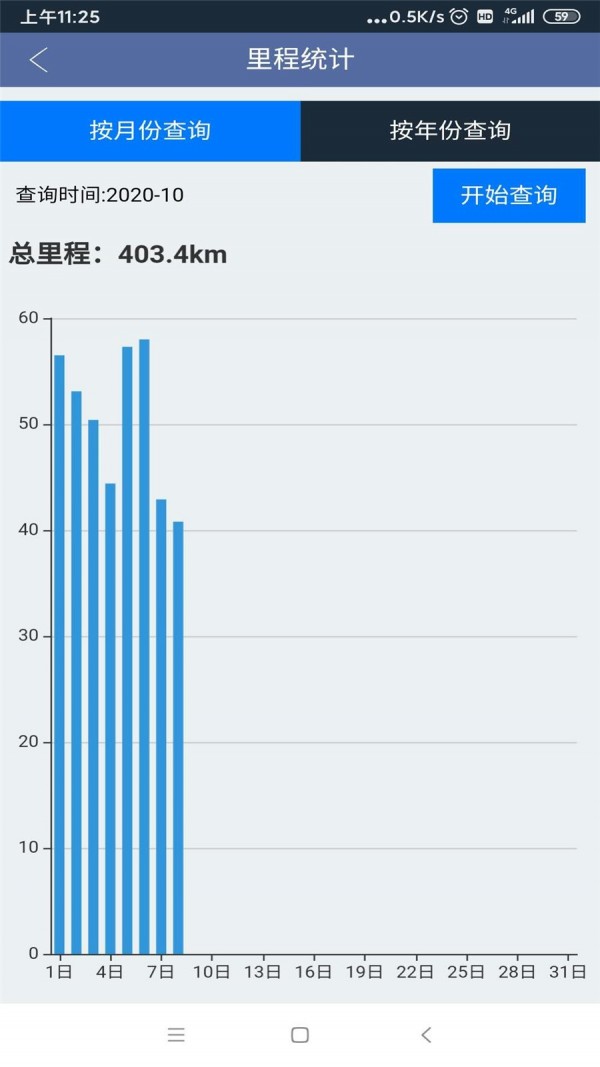
Task: Go to the system home screen
Action: 300,1035
